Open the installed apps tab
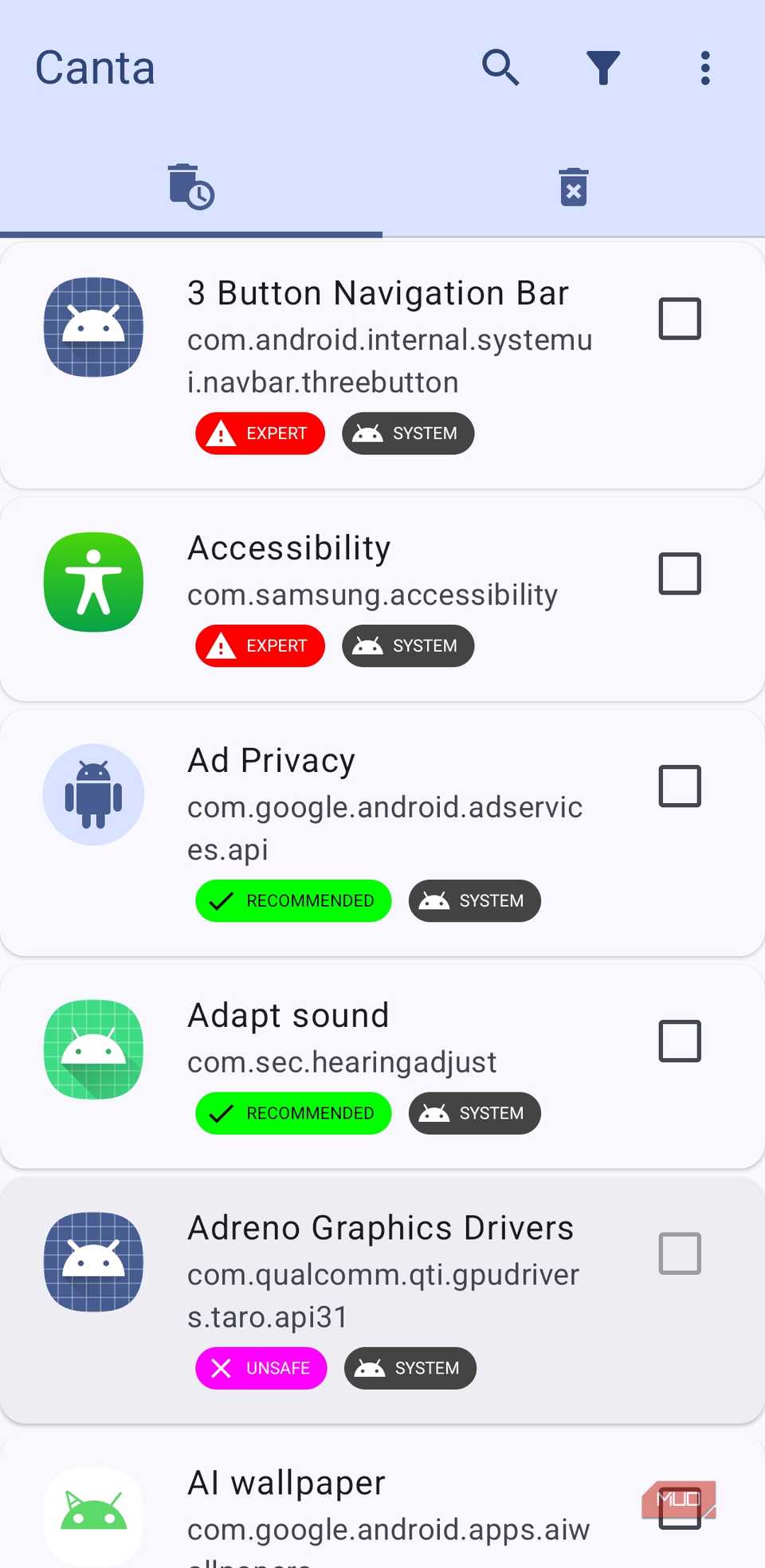The image size is (765, 1568). [190, 186]
